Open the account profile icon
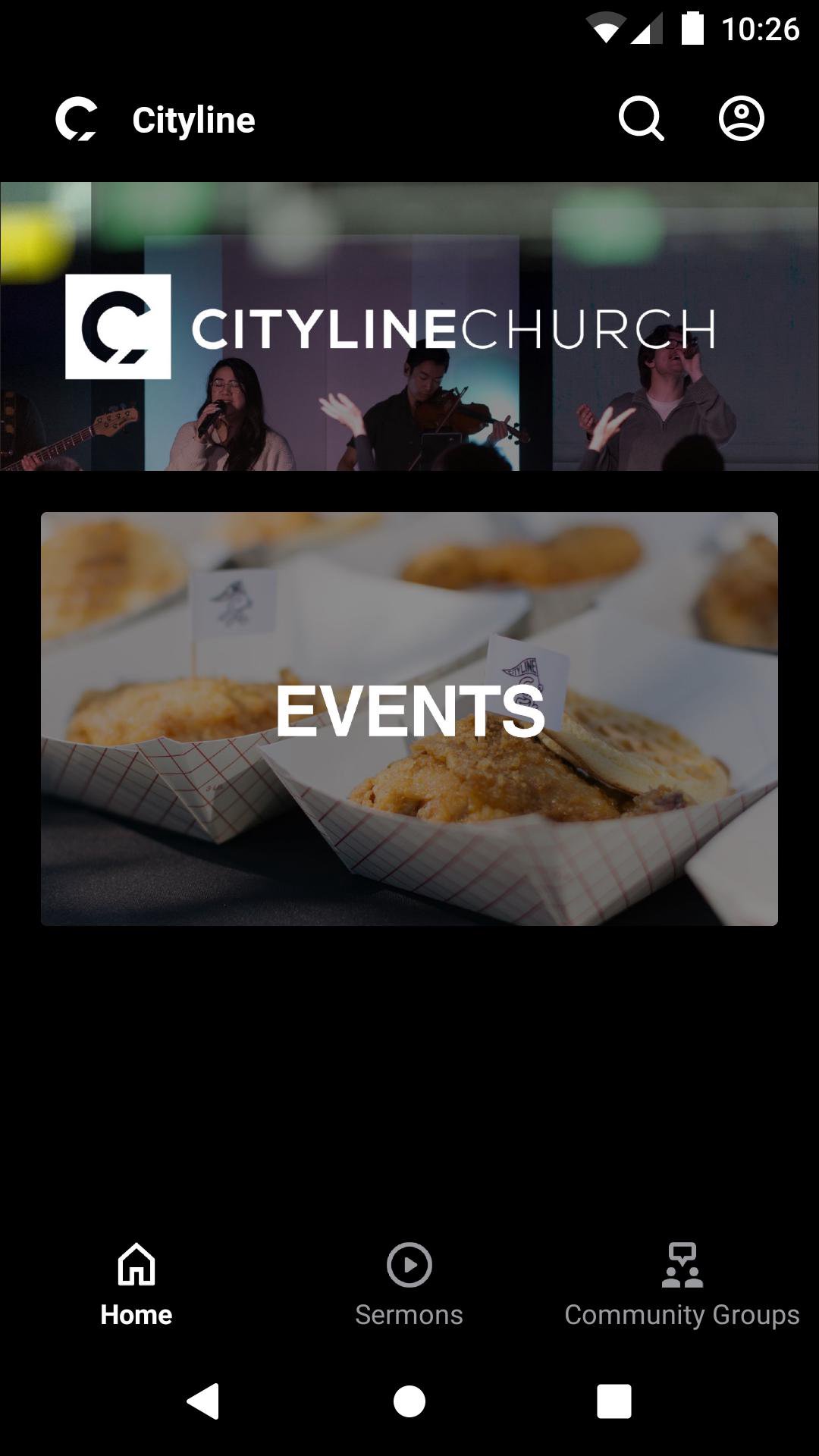The image size is (819, 1456). coord(741,119)
